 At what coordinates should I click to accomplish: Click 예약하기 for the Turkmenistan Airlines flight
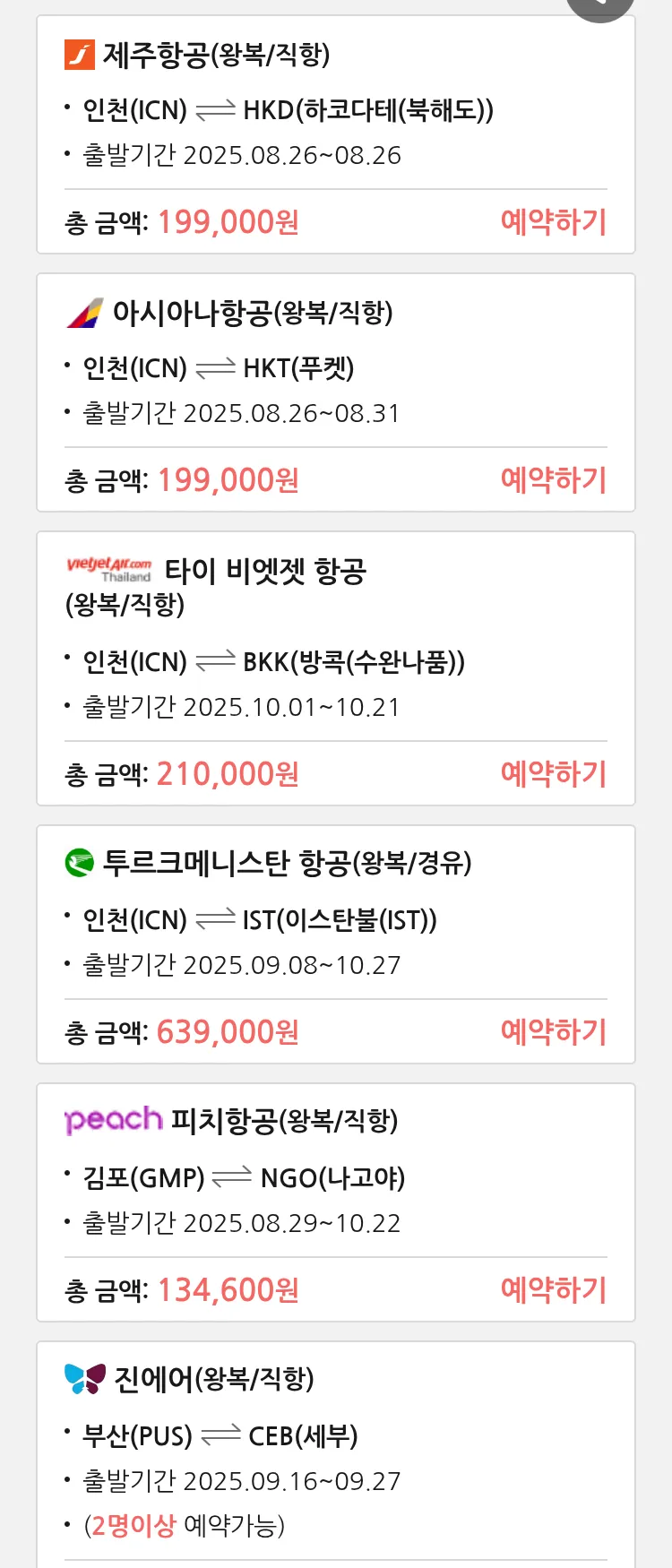(x=554, y=1032)
